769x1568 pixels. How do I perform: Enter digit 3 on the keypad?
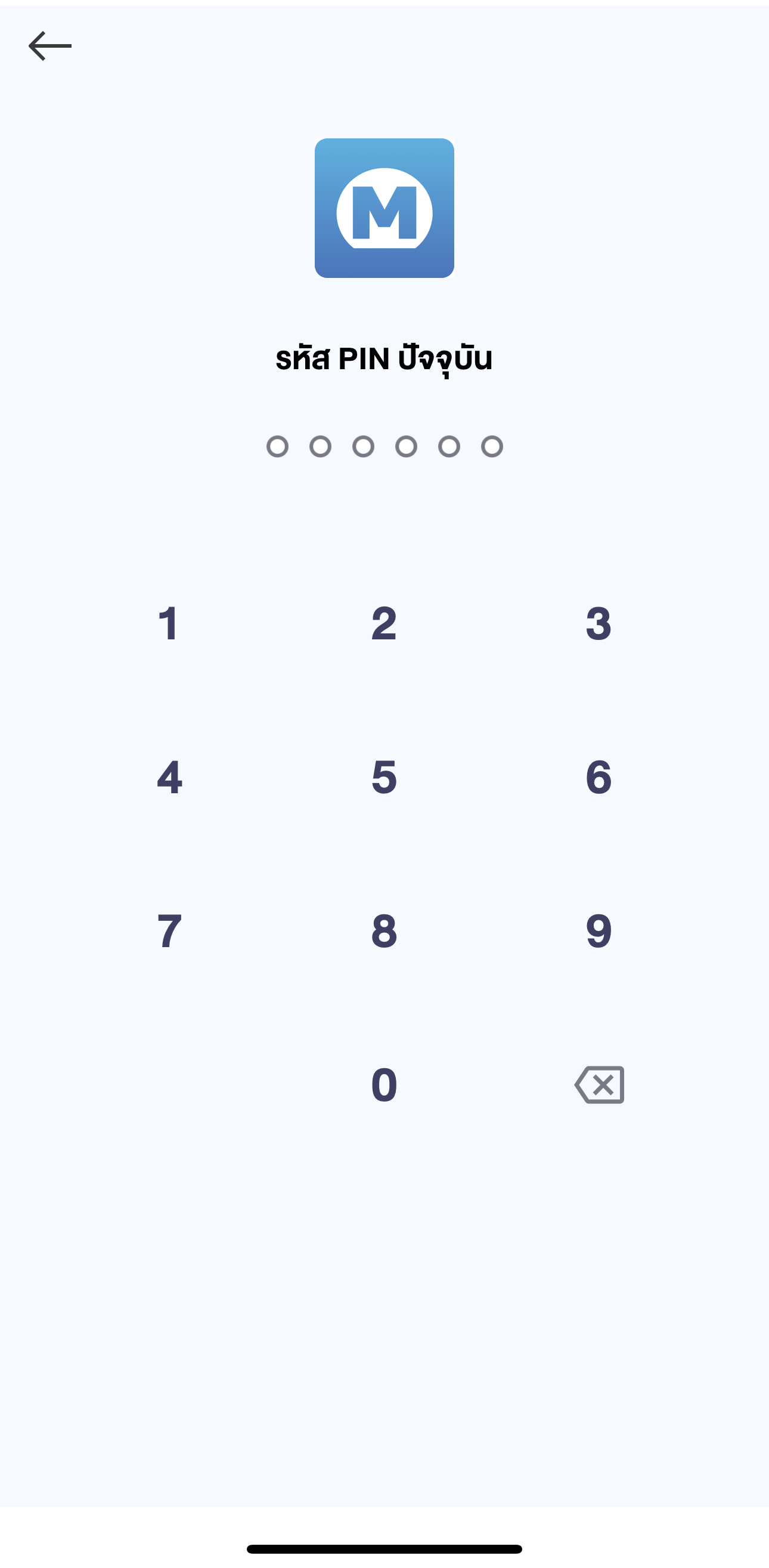(x=599, y=623)
